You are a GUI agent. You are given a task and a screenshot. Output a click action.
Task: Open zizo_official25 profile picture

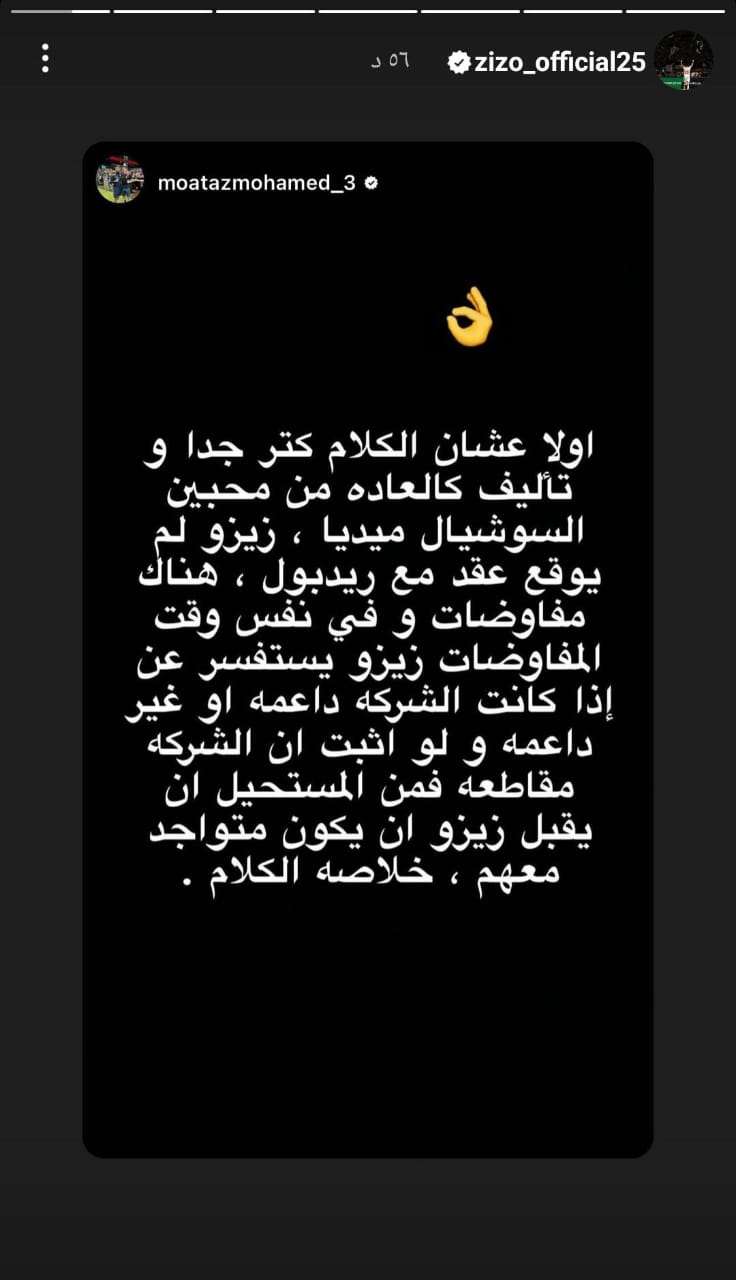click(683, 62)
